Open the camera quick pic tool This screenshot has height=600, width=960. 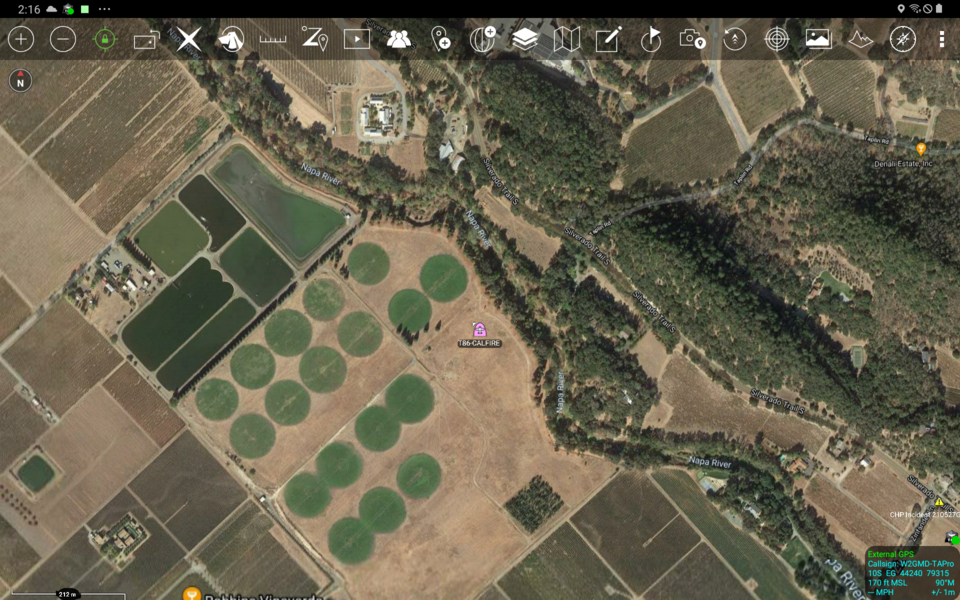click(x=692, y=39)
